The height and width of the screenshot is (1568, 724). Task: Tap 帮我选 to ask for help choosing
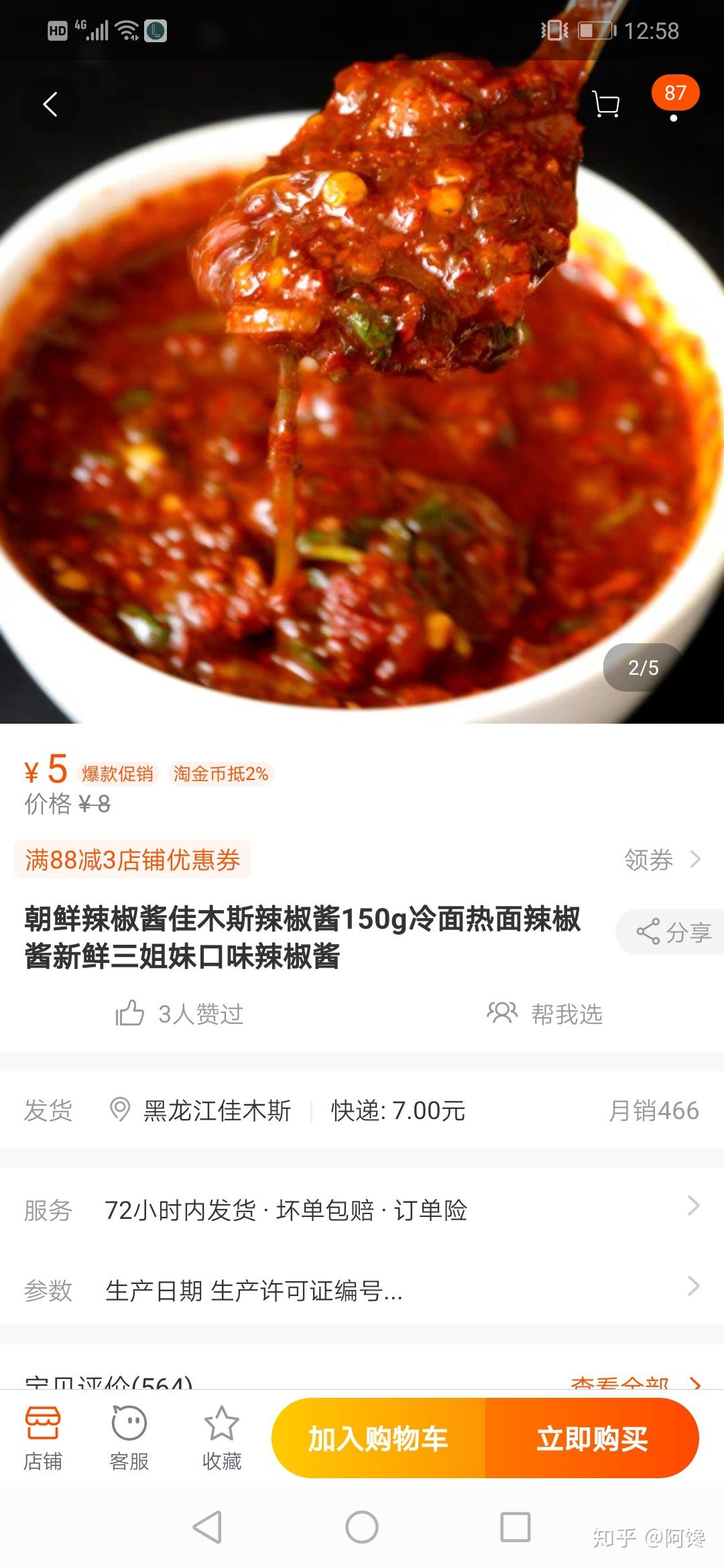(x=544, y=1014)
